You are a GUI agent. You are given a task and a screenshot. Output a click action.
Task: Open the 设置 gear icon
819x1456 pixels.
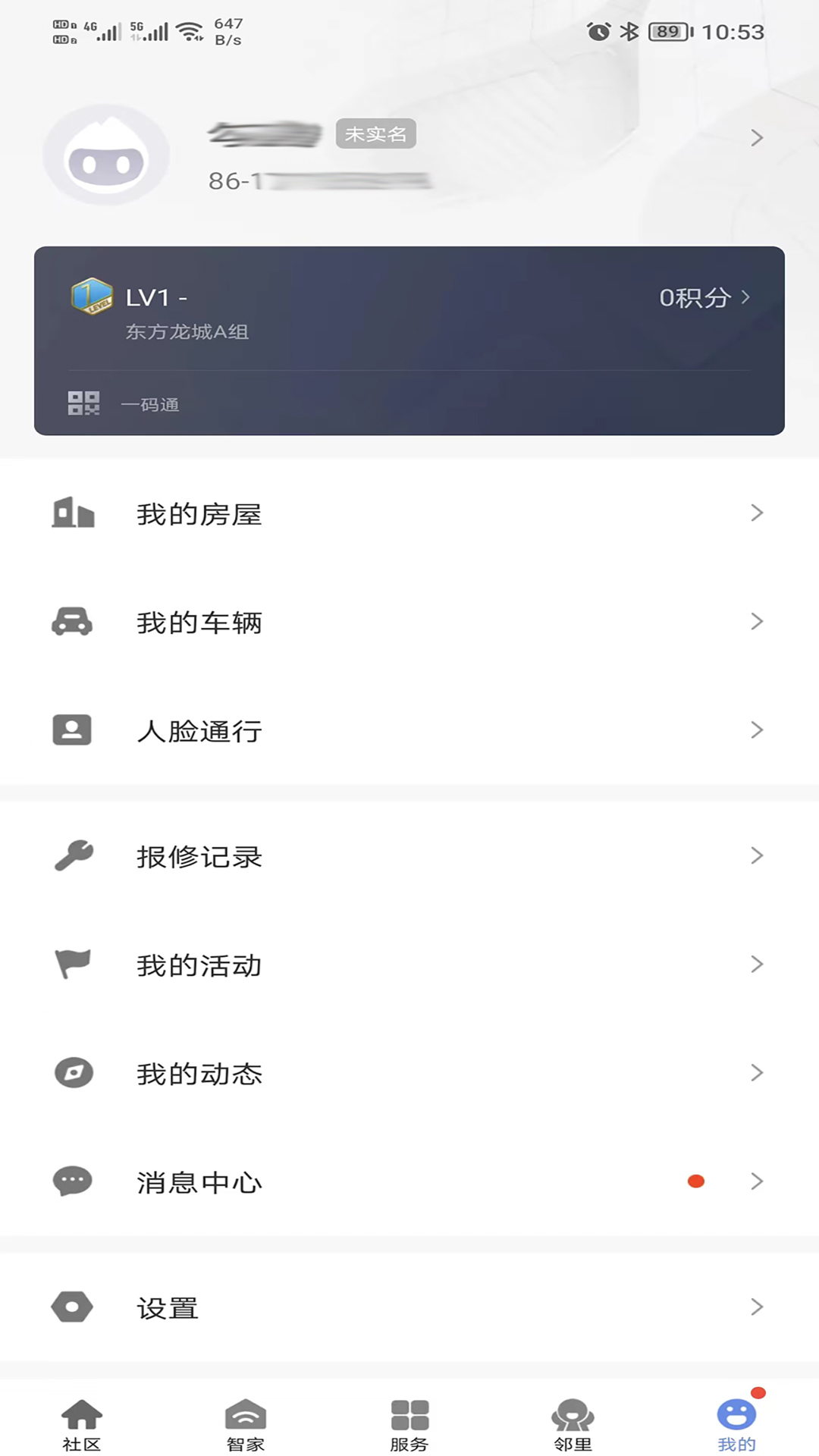point(72,1307)
